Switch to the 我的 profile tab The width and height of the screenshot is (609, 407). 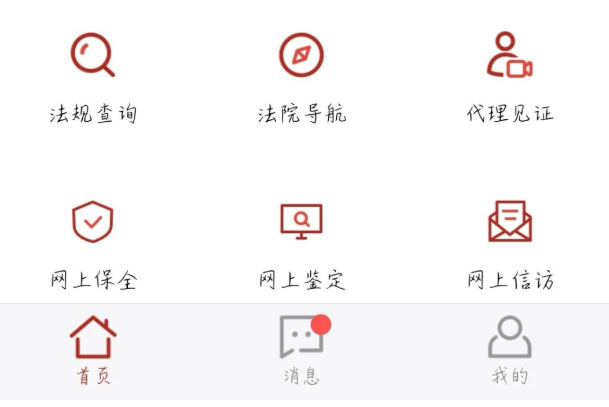pyautogui.click(x=509, y=350)
